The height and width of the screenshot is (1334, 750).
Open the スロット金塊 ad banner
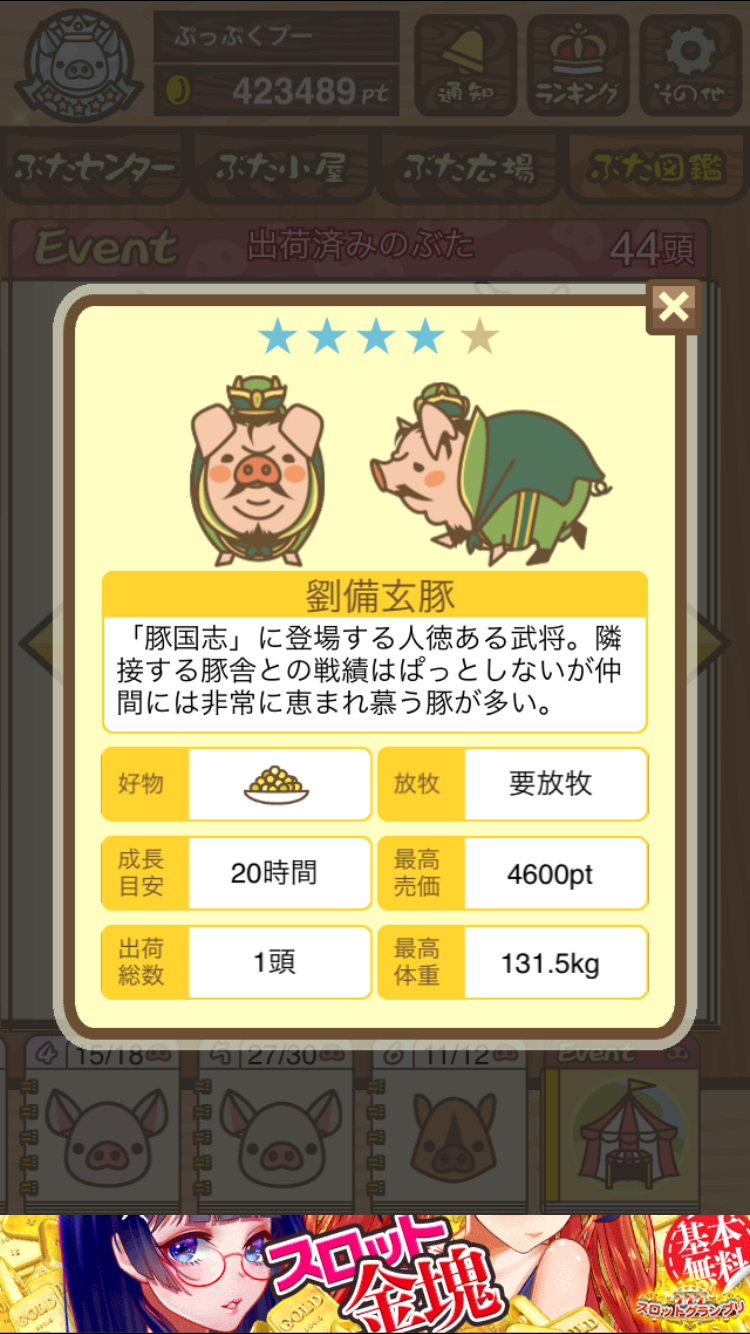[375, 1275]
